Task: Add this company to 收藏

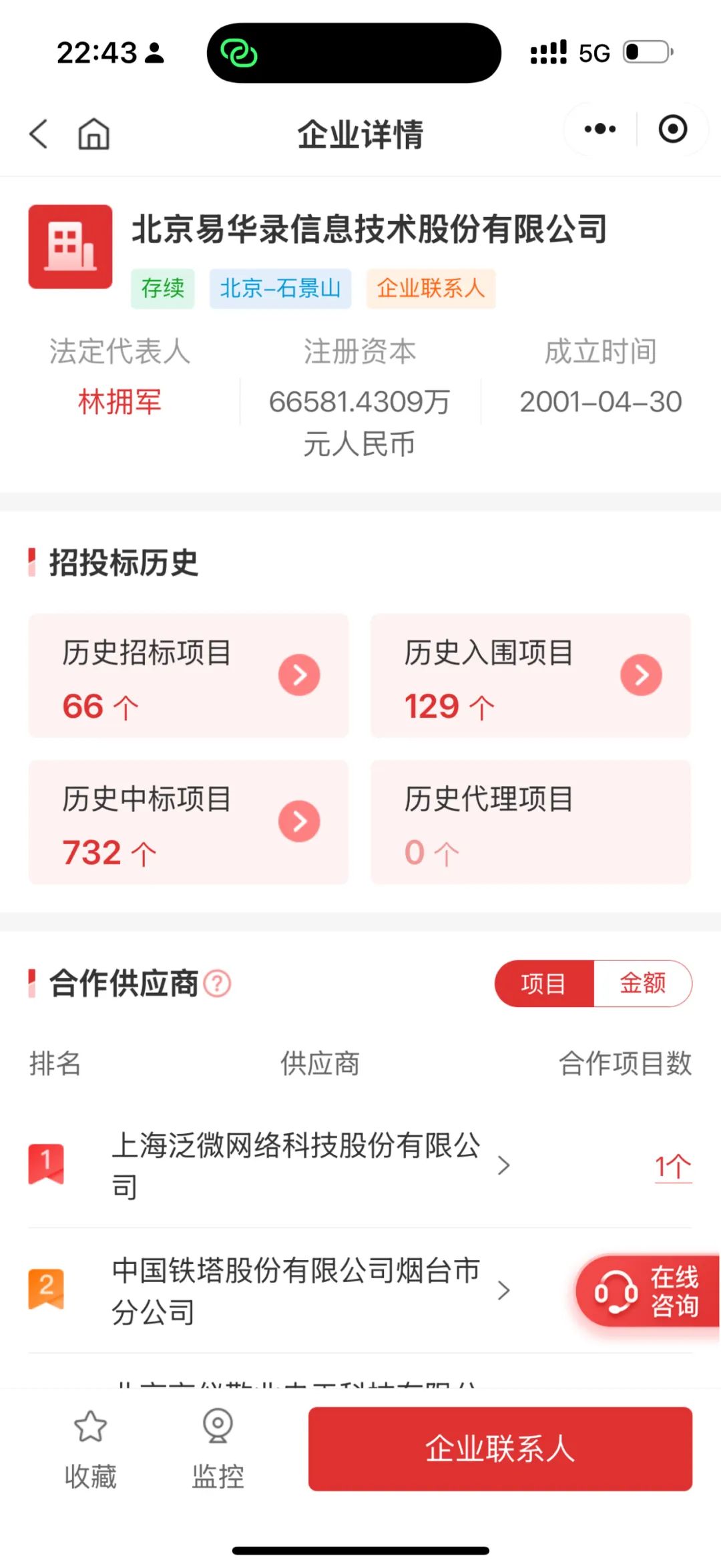Action: click(90, 1449)
